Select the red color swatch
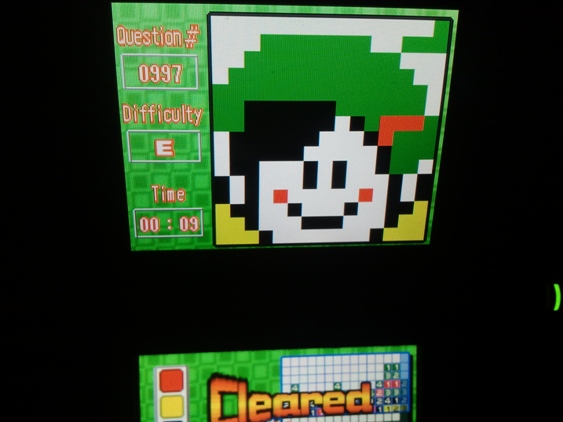Image resolution: width=563 pixels, height=422 pixels. pos(171,380)
